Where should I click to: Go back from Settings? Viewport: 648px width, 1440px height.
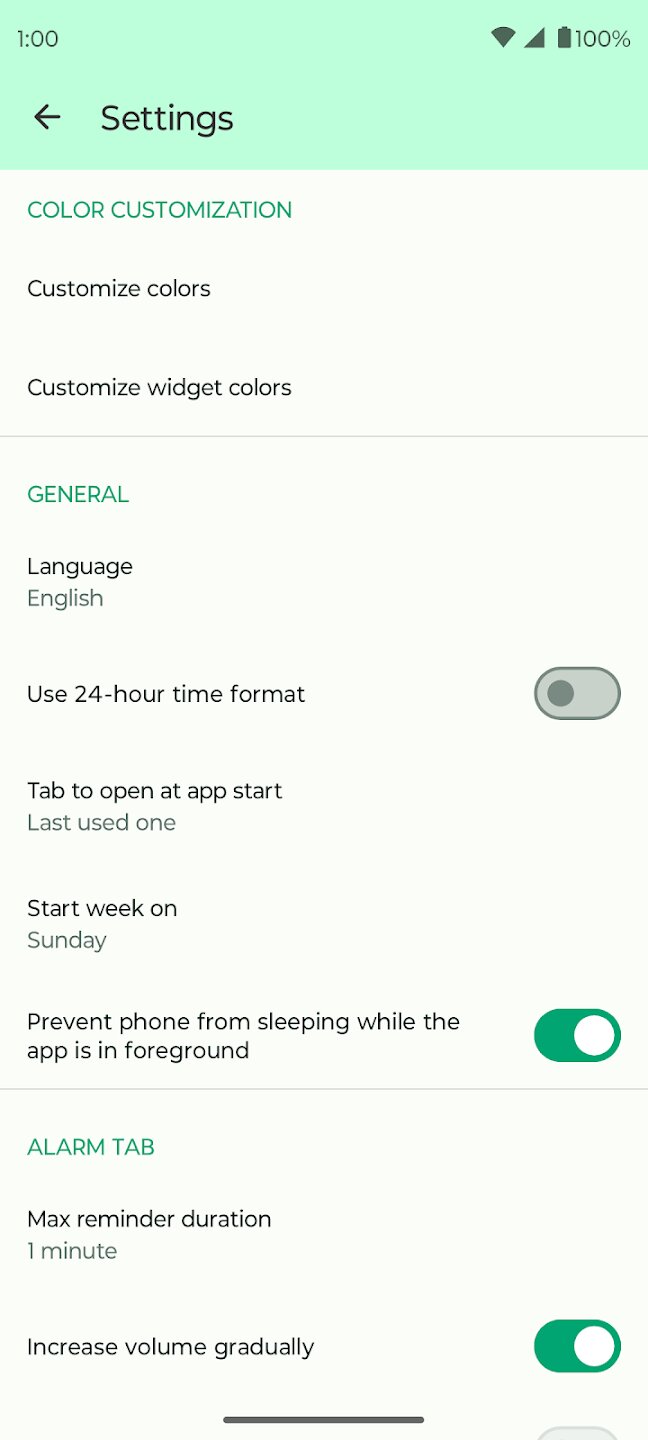pyautogui.click(x=47, y=118)
